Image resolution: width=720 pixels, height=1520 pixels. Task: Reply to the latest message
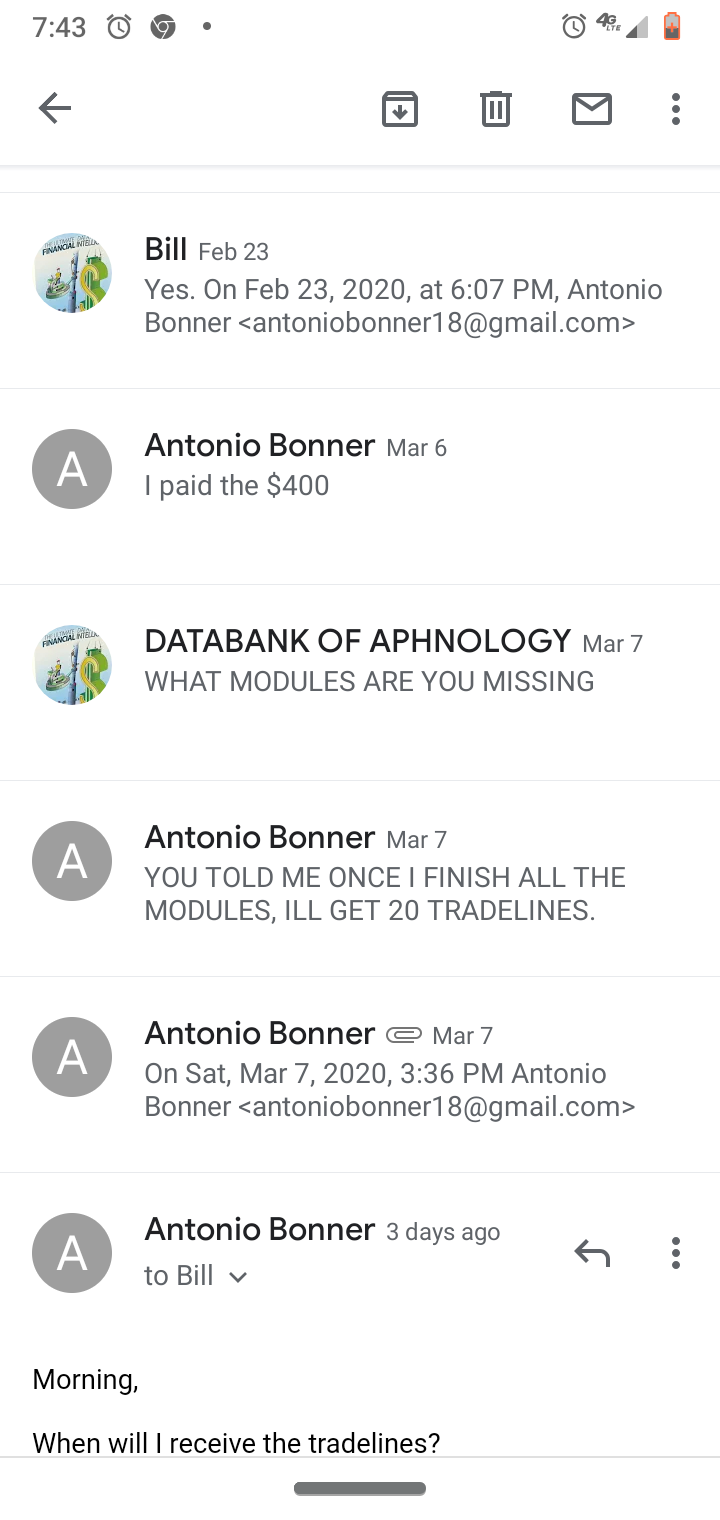coord(592,1252)
